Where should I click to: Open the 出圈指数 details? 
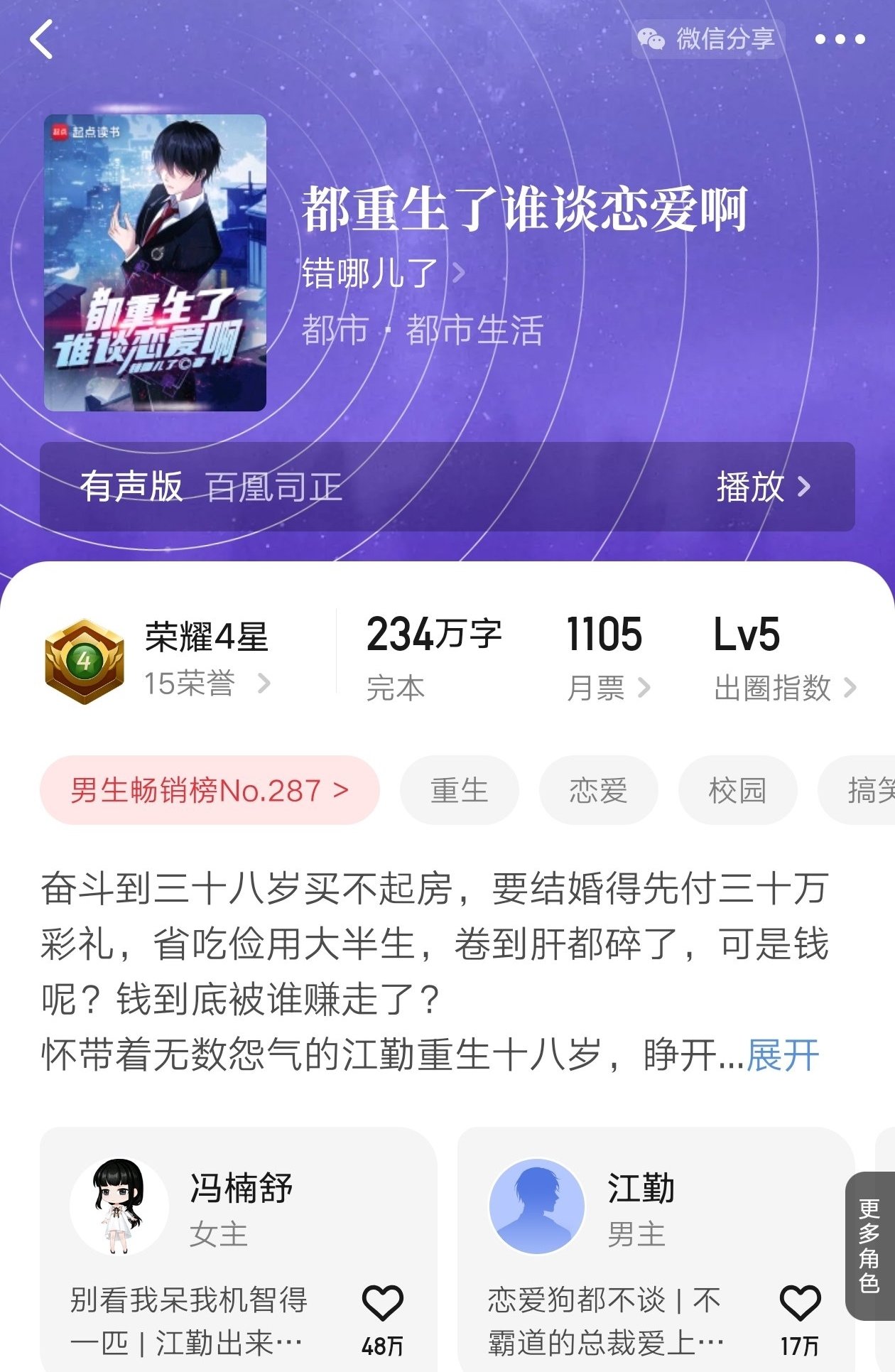tap(783, 687)
